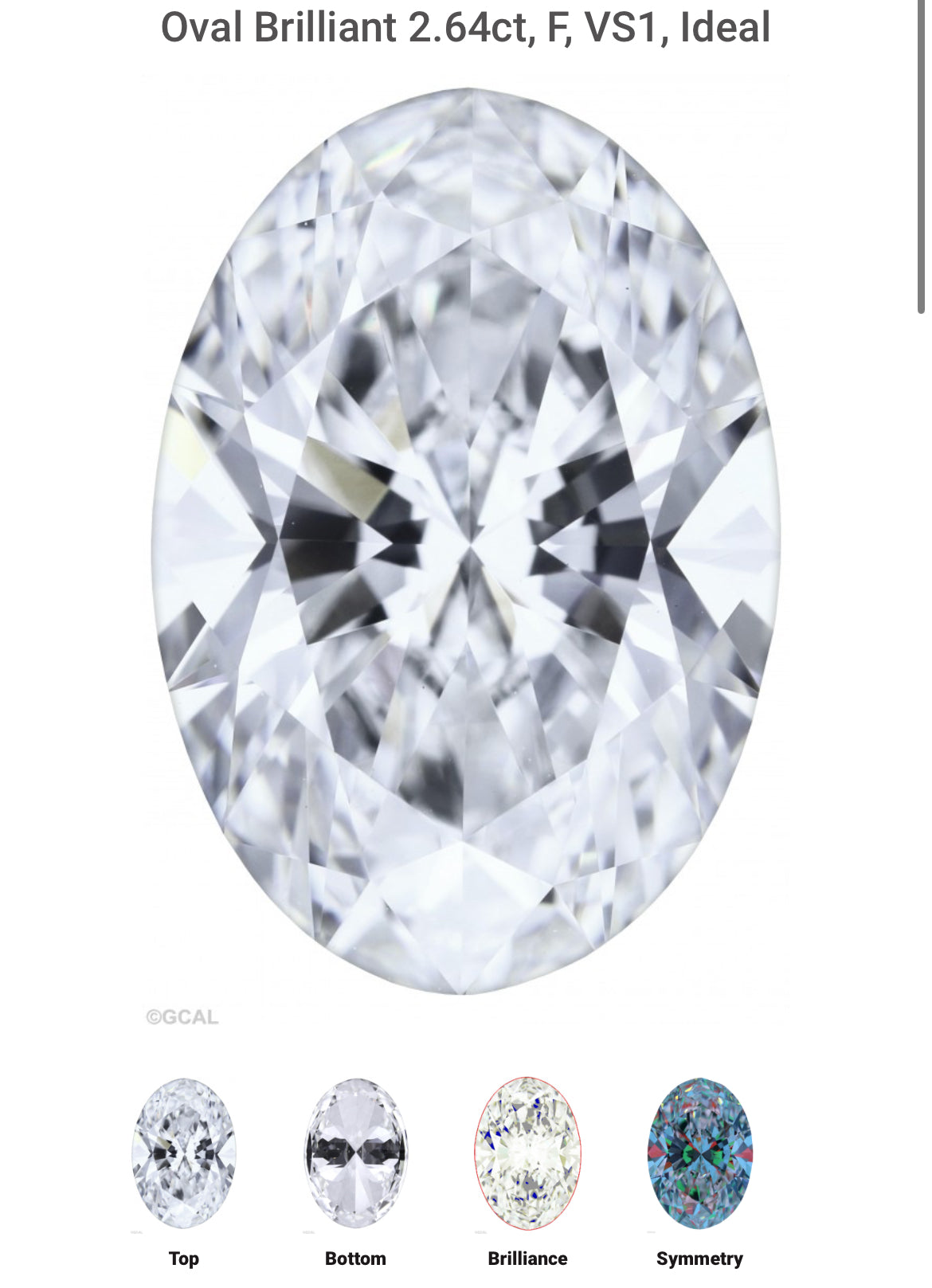This screenshot has height=1288, width=932.
Task: Select the Top view thumbnail
Action: point(184,1153)
